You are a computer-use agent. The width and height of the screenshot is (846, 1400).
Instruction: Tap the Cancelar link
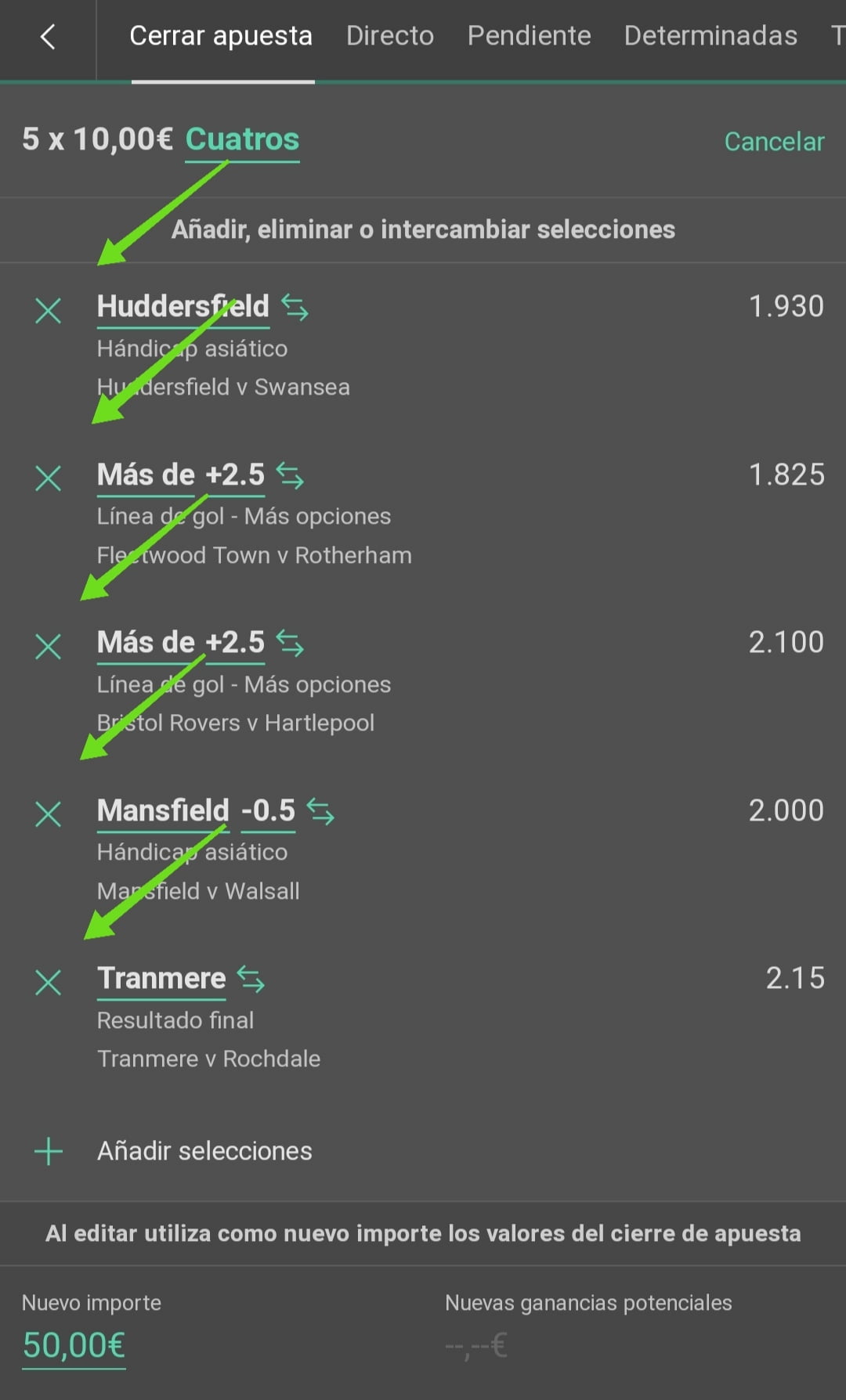(774, 142)
